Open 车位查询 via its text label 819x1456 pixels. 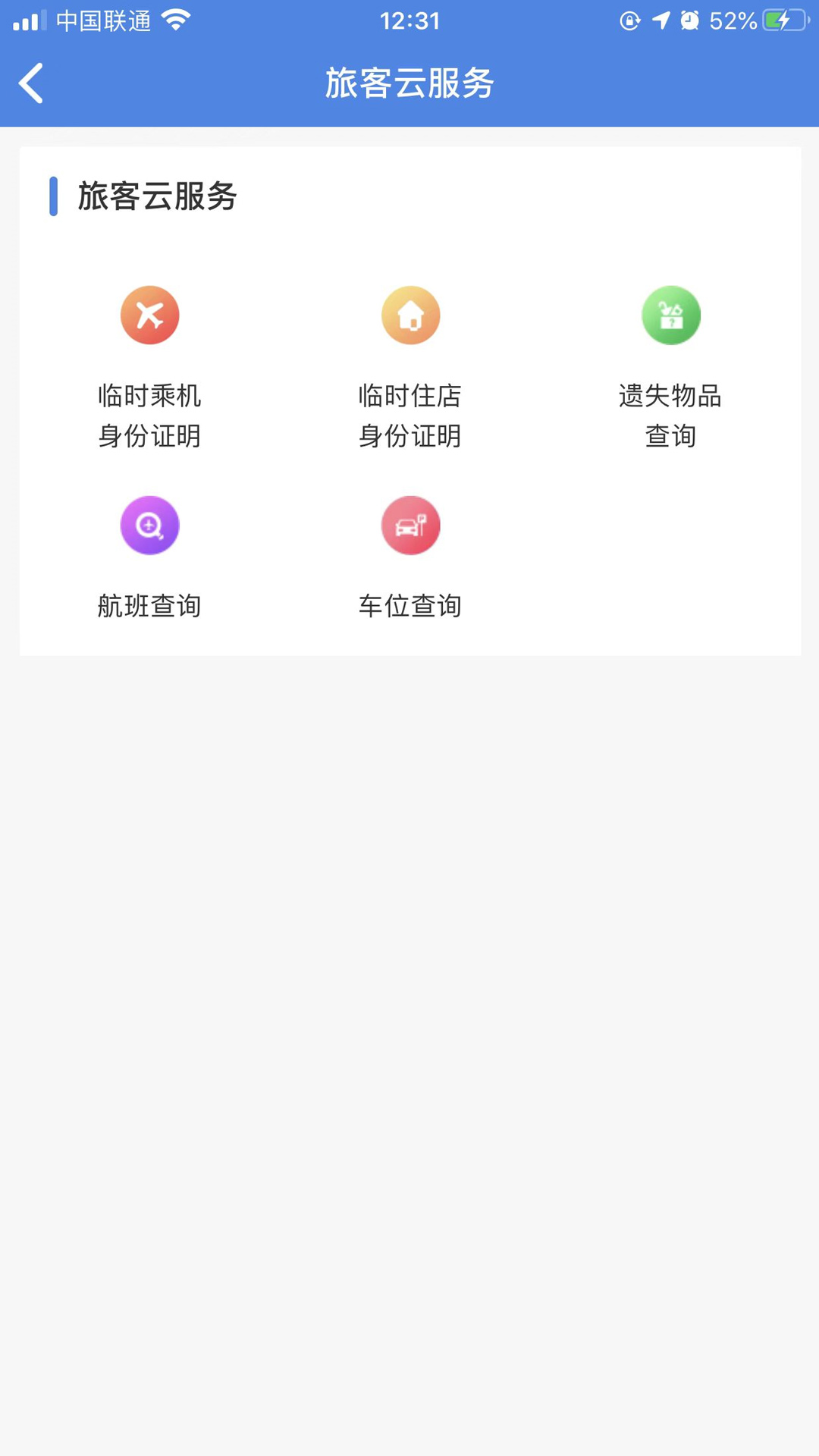[x=410, y=606]
